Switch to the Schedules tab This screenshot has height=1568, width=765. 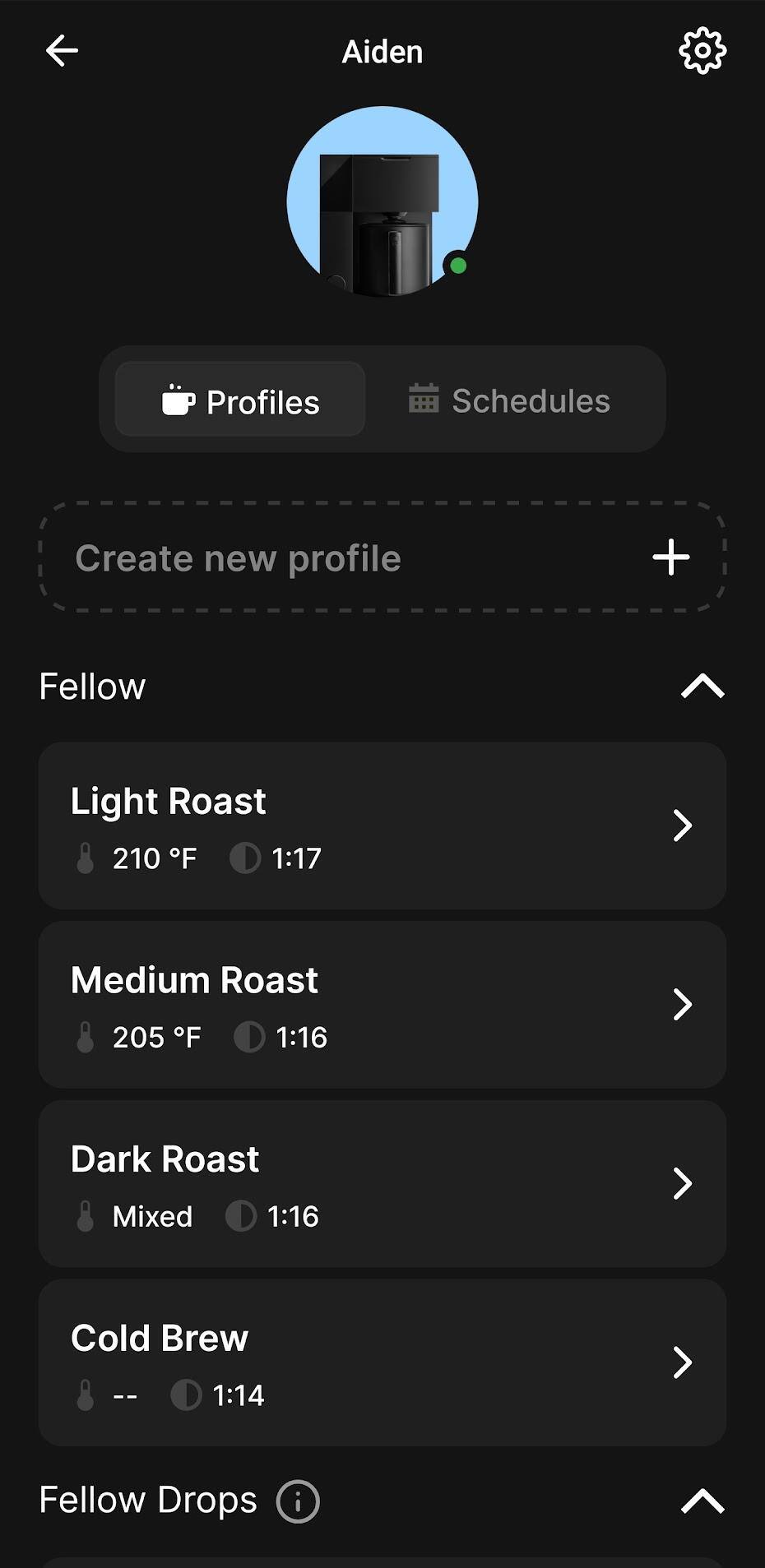tap(510, 400)
